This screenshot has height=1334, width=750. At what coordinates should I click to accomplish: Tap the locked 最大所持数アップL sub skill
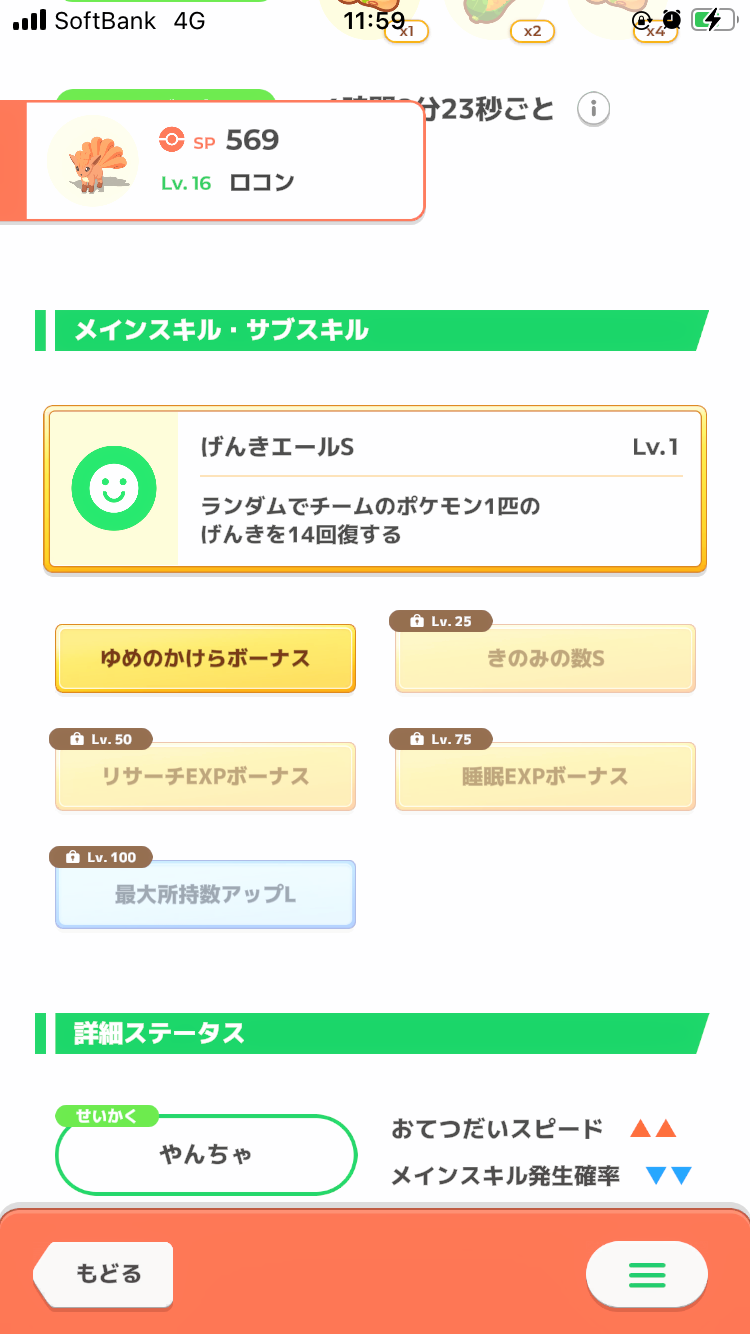tap(205, 894)
